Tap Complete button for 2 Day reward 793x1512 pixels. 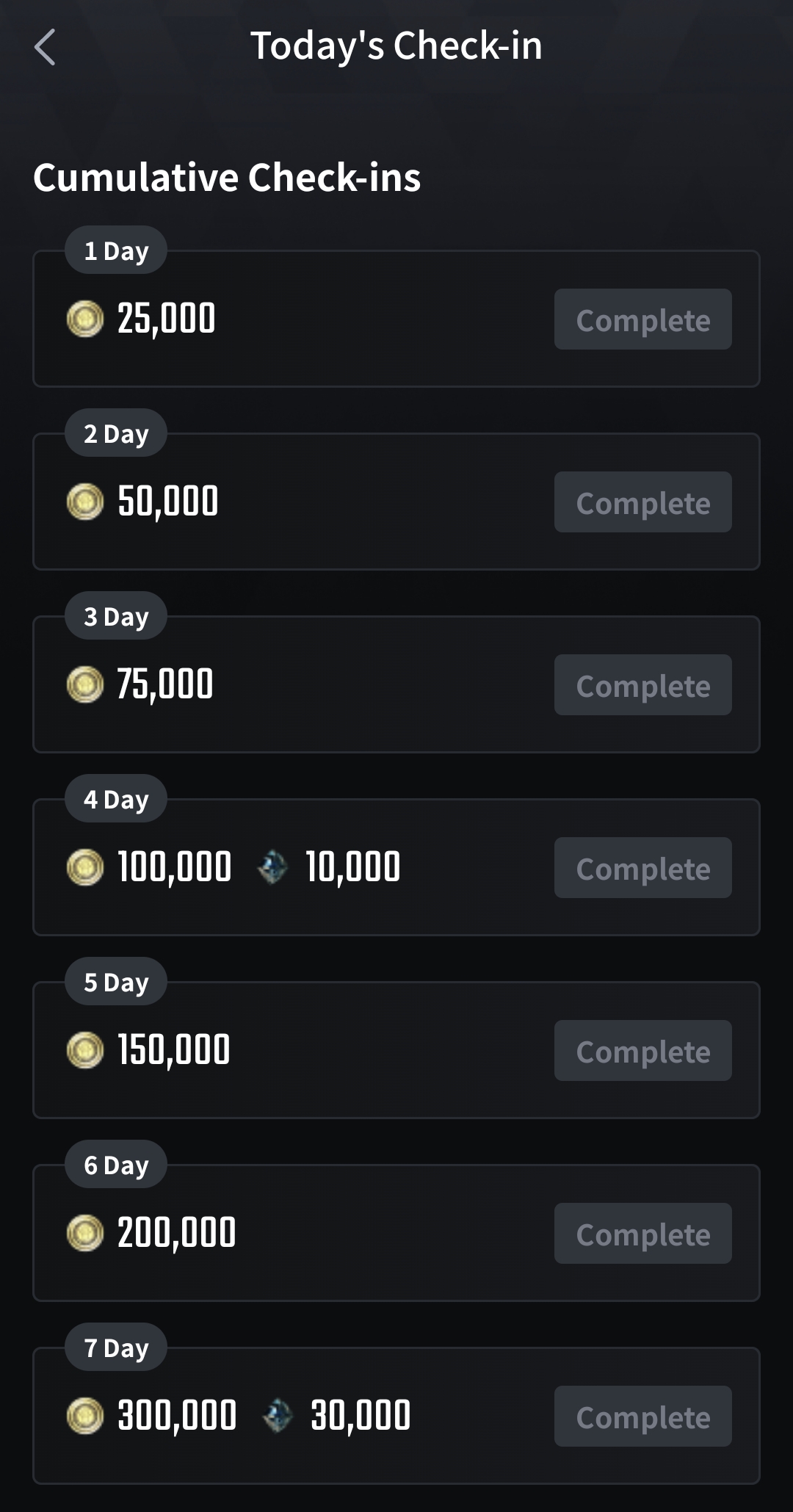642,502
